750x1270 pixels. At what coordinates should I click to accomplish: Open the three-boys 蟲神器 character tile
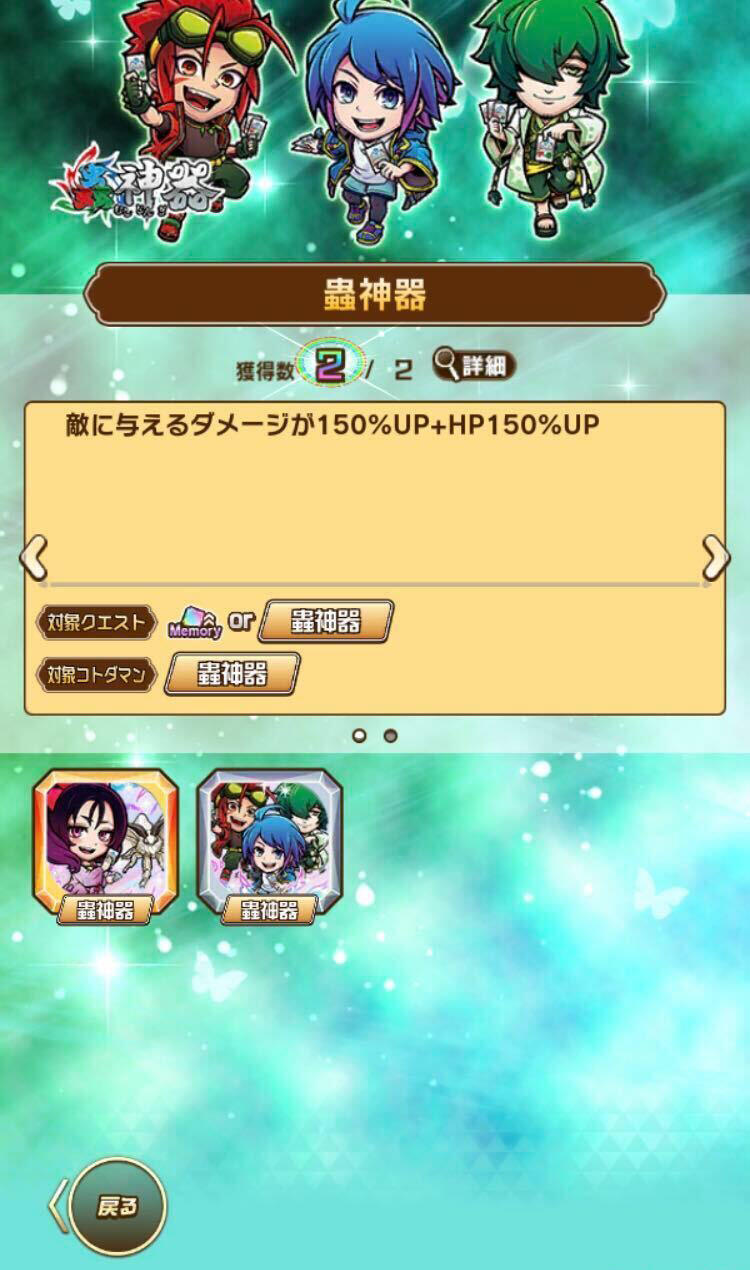coord(270,843)
